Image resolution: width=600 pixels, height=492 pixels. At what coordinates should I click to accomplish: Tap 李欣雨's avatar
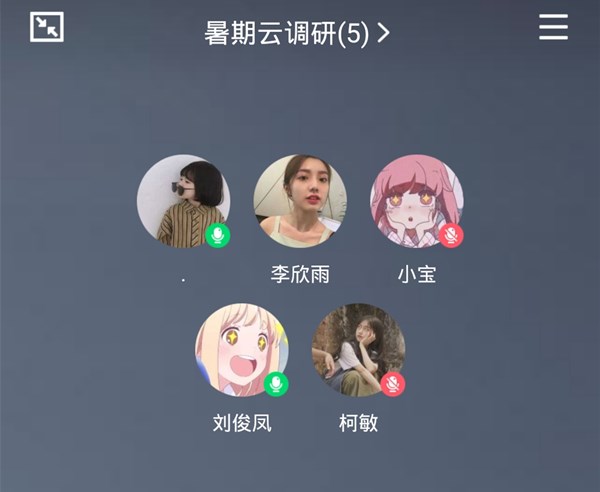coord(300,201)
